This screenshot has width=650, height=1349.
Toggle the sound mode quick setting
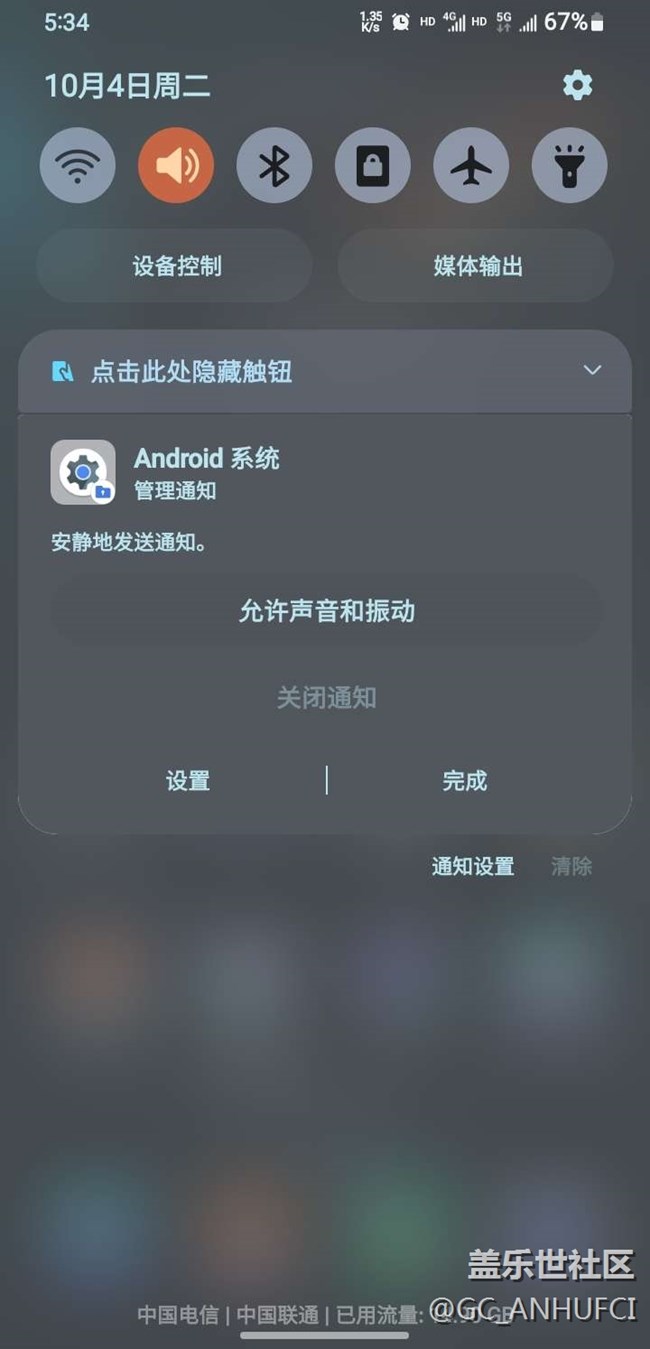176,165
